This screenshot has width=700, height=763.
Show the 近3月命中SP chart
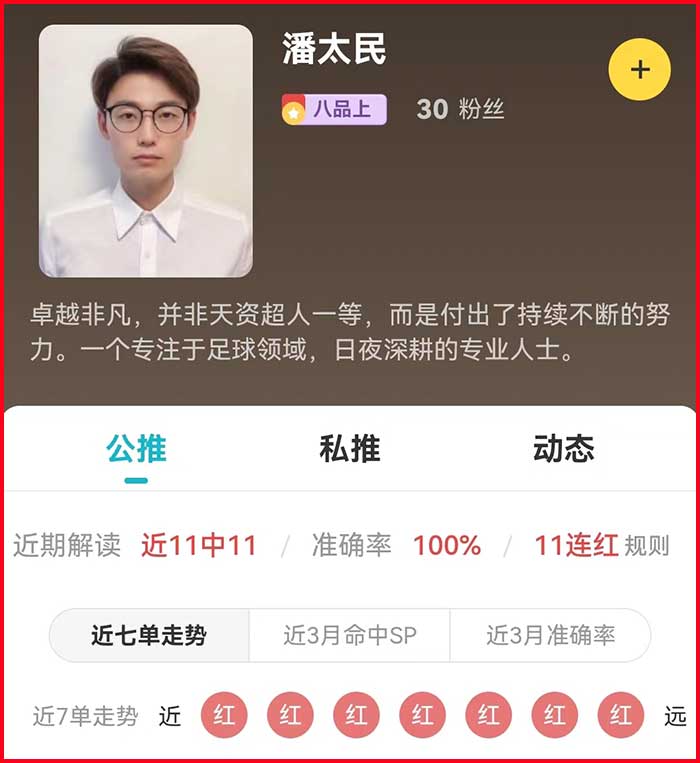[349, 635]
